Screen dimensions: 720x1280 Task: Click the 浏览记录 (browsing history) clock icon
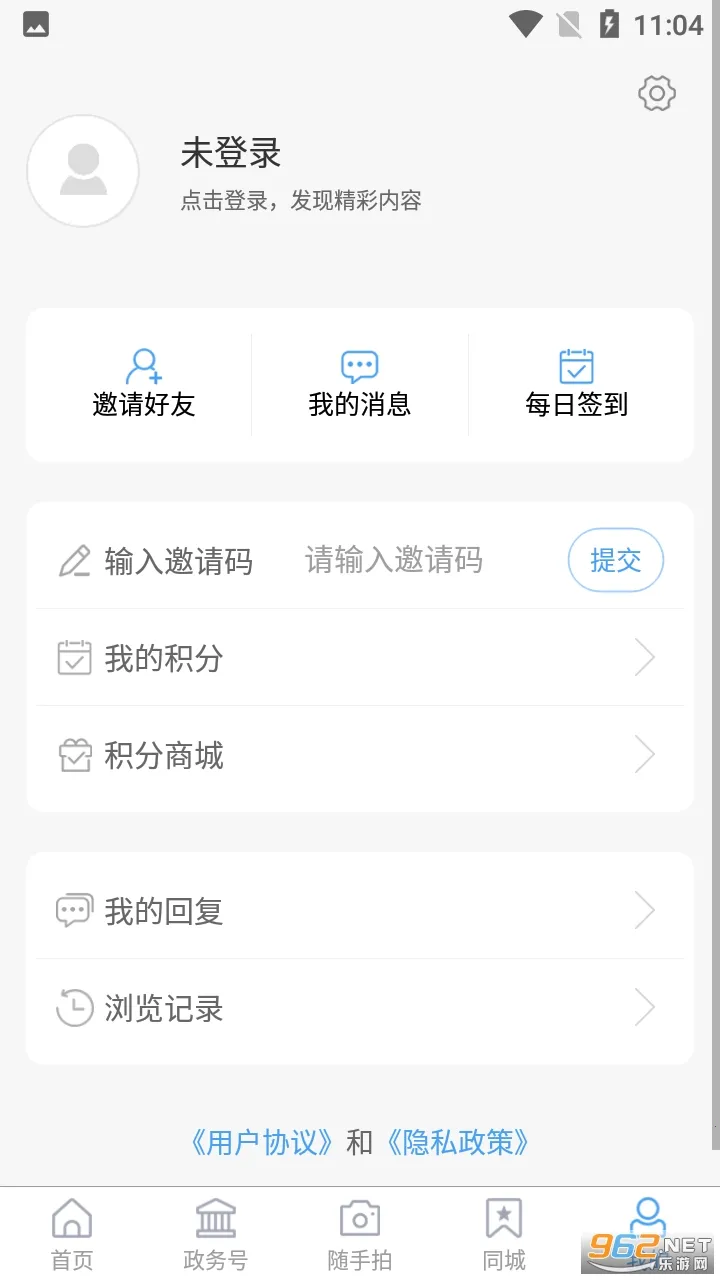pyautogui.click(x=71, y=1009)
